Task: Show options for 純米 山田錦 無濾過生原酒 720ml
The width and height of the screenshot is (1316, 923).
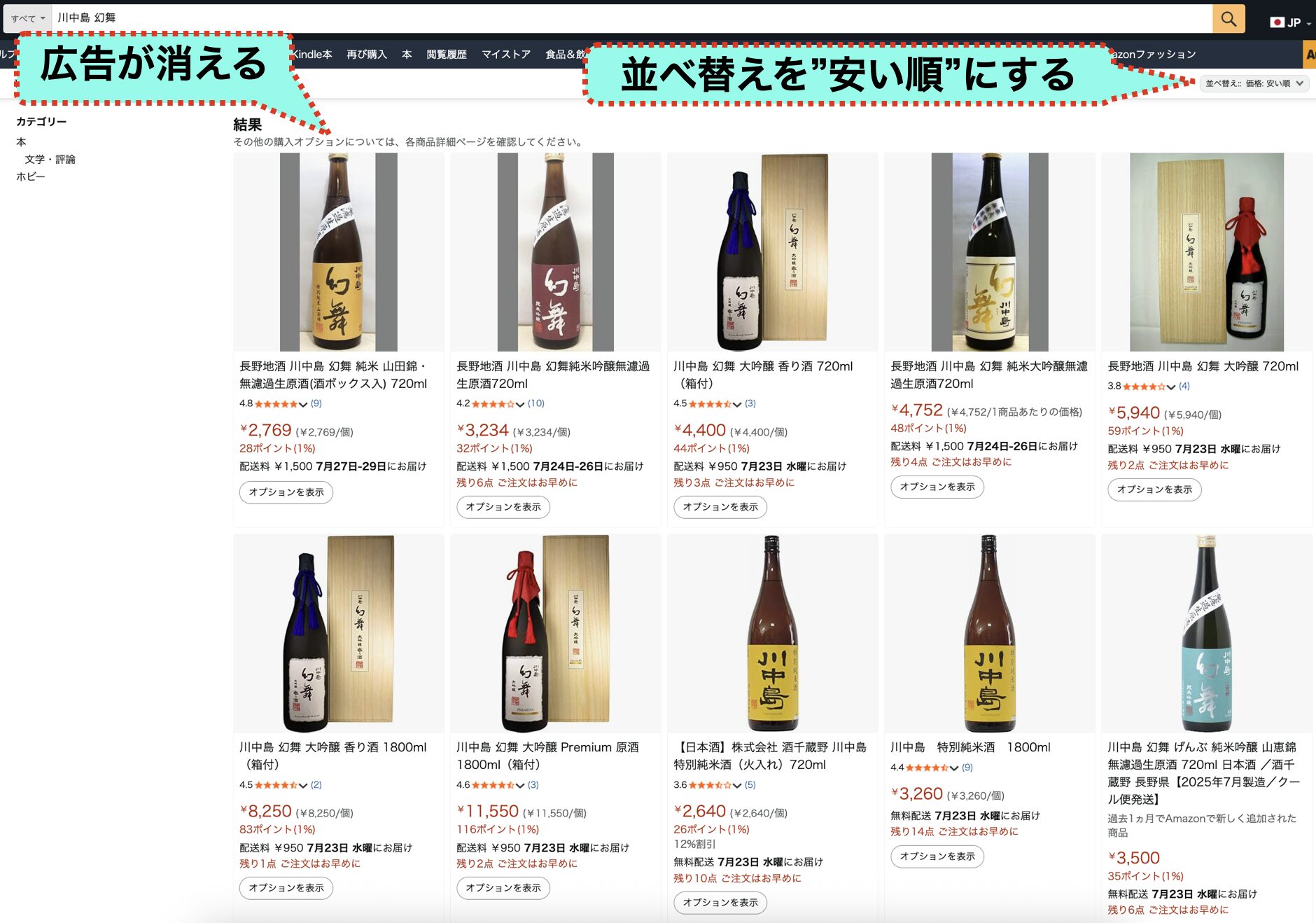Action: (286, 492)
